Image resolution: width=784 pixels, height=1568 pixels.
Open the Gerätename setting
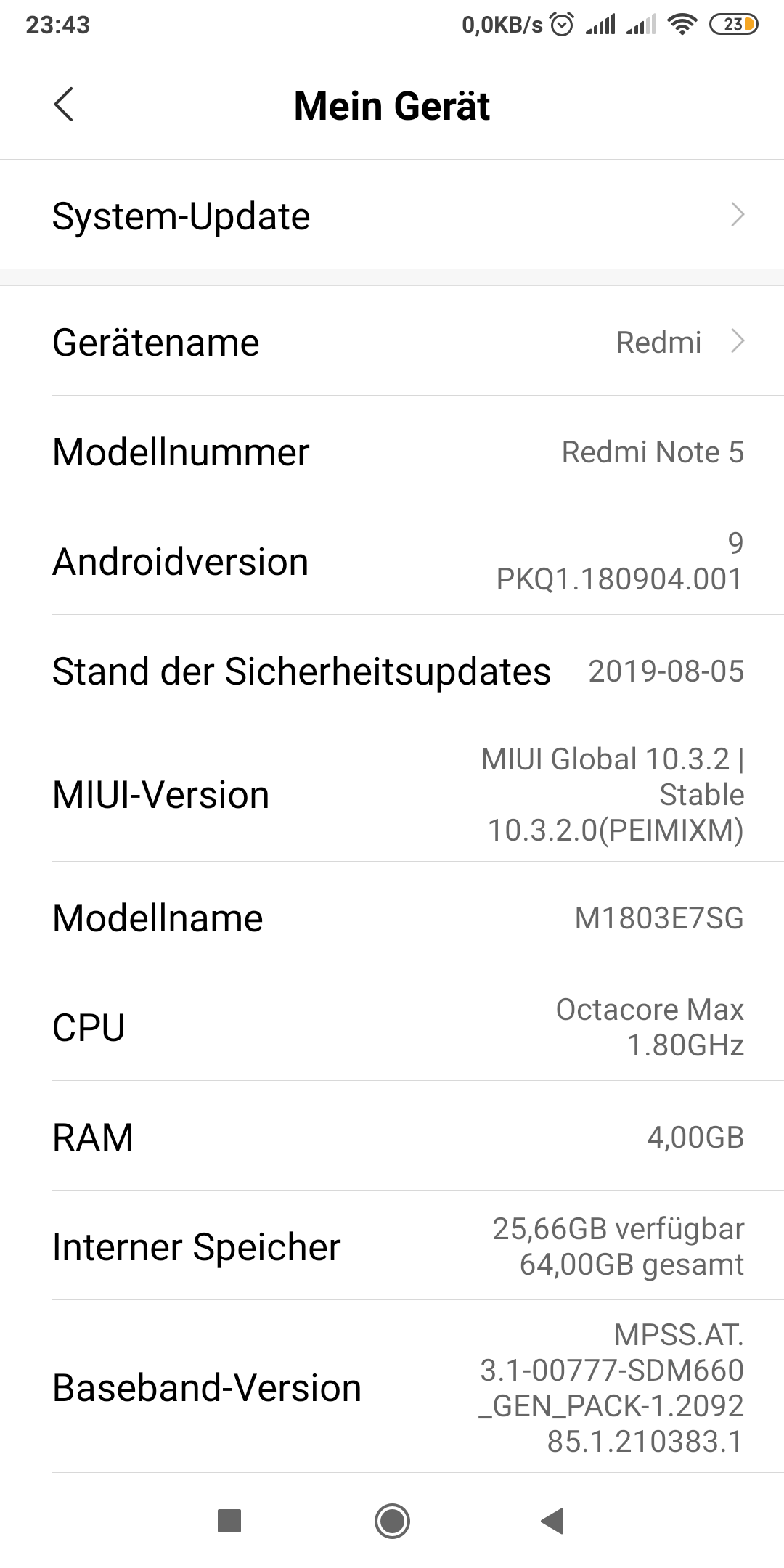(392, 342)
